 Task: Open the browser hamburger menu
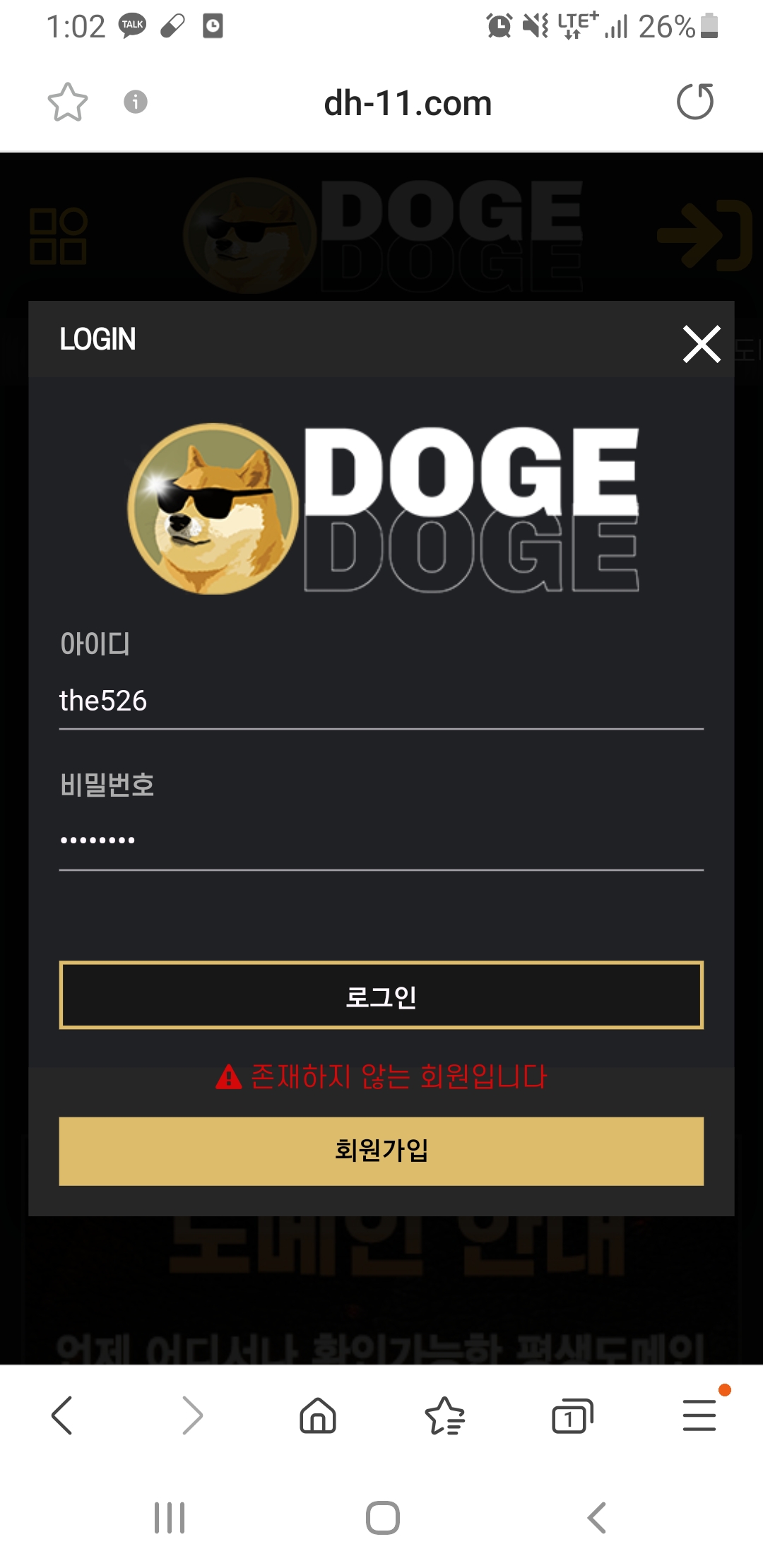coord(699,1415)
